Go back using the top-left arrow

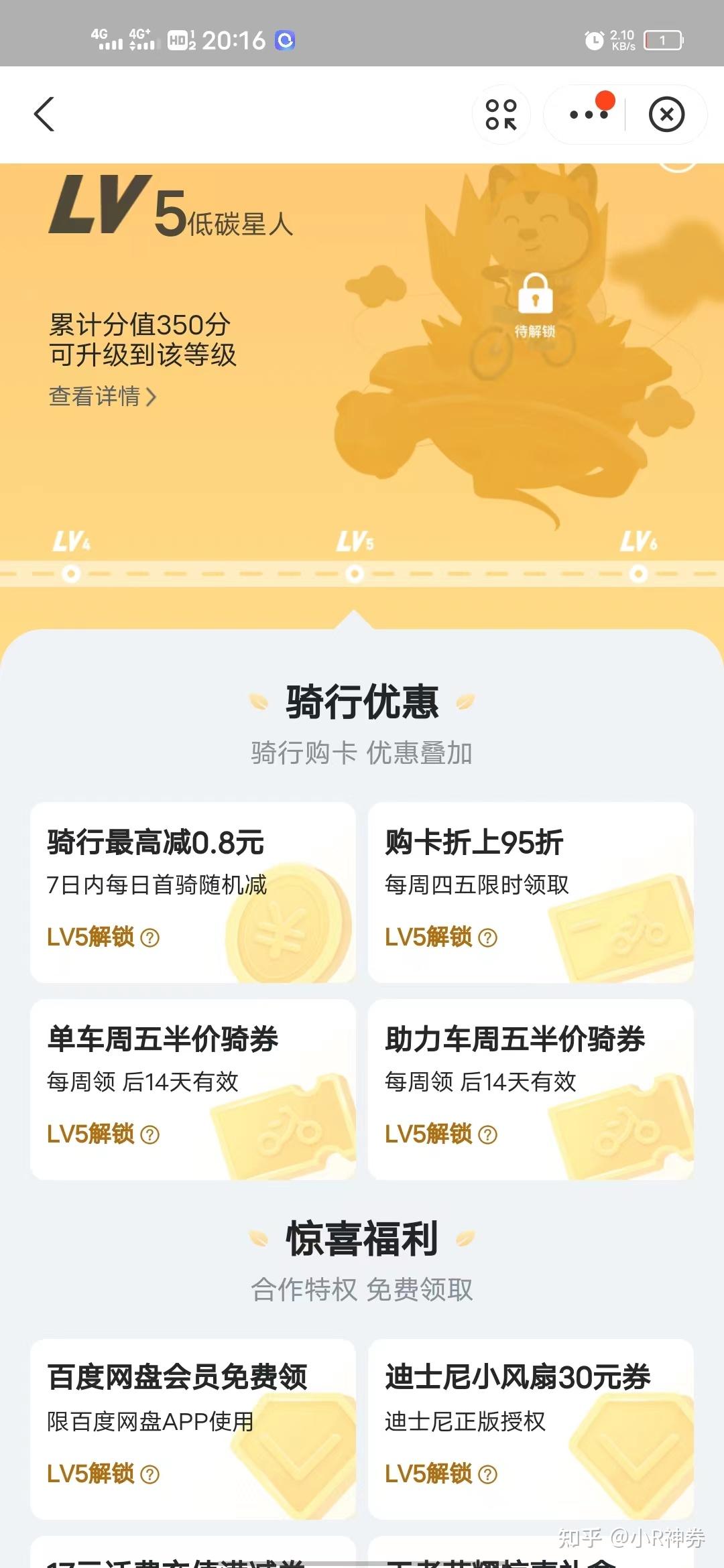[x=44, y=114]
